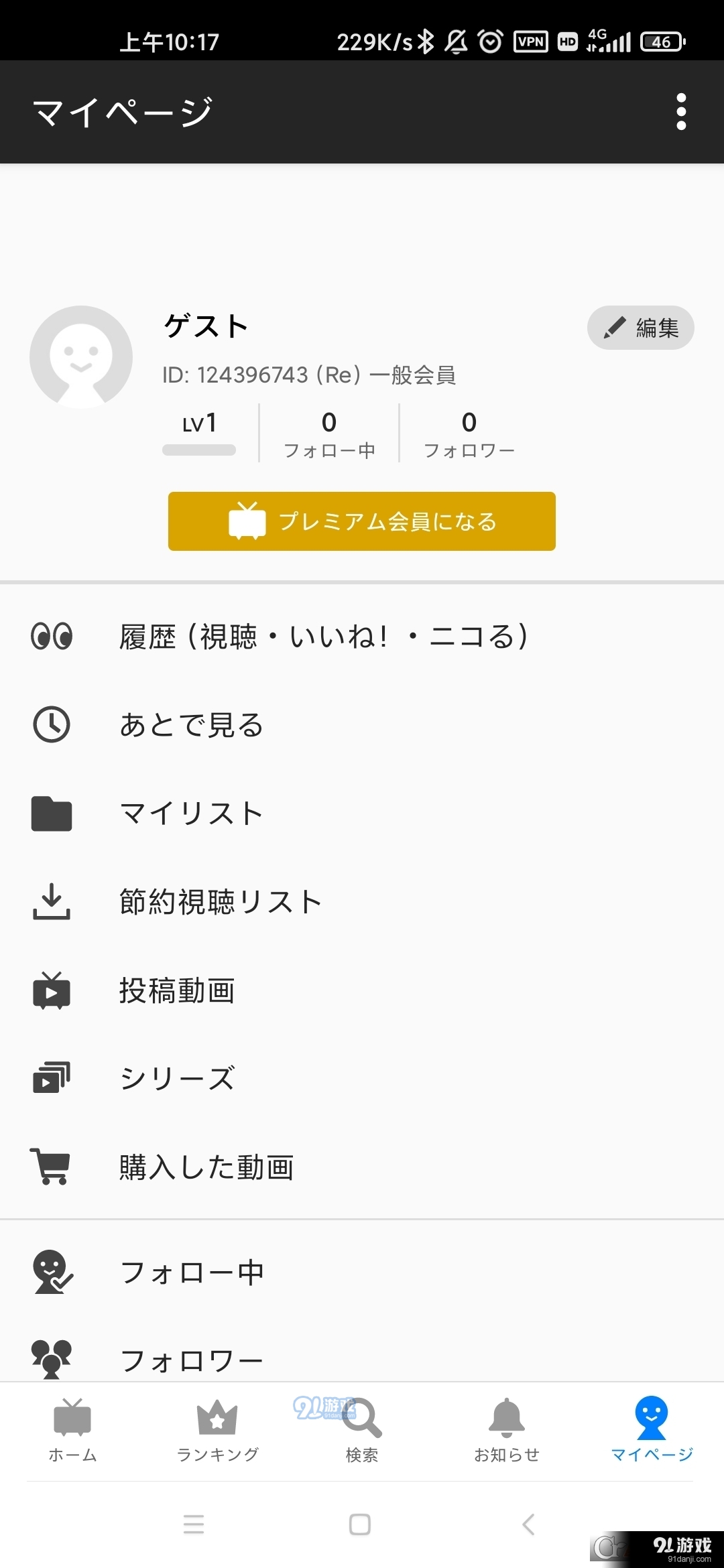
Task: Open the overflow menu in the app bar
Action: (x=681, y=111)
